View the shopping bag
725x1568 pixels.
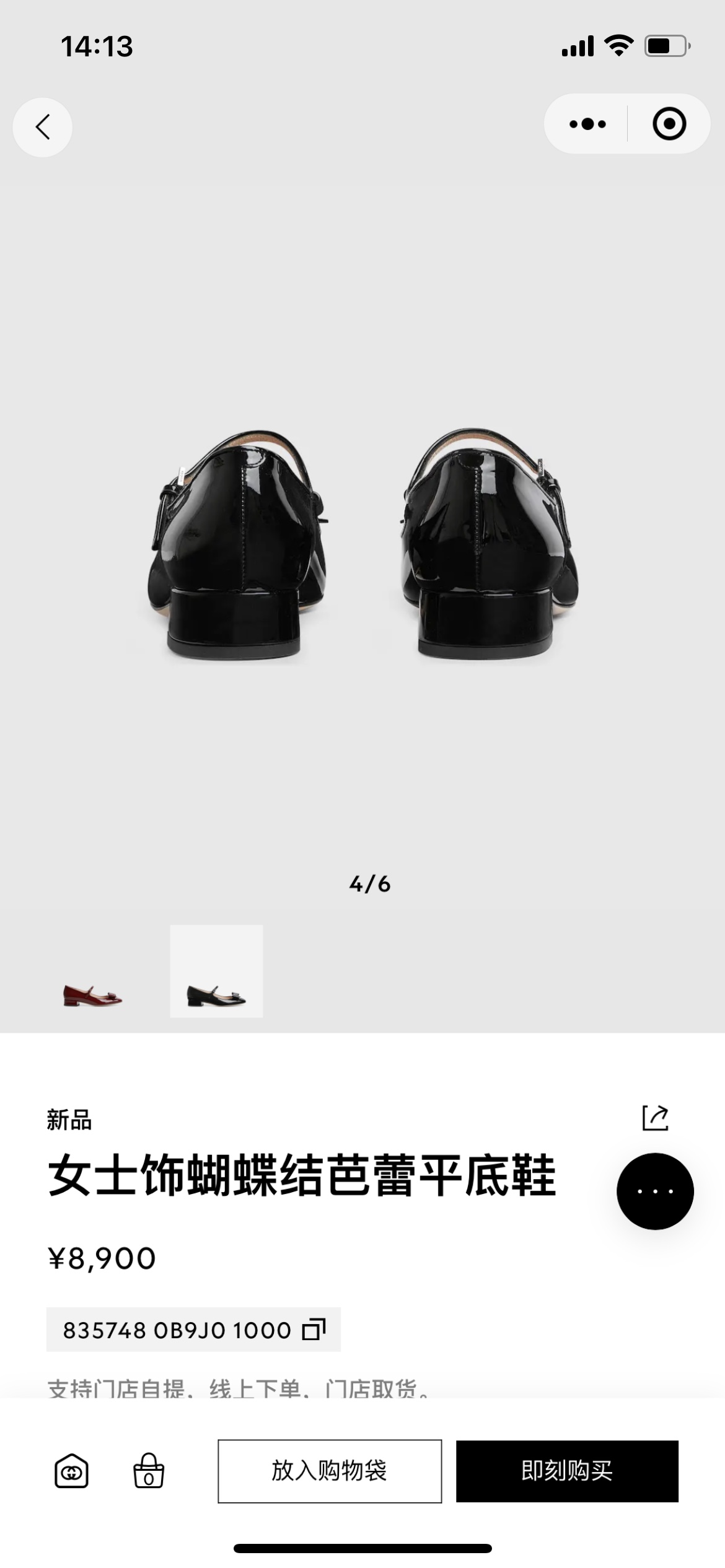pyautogui.click(x=149, y=1471)
